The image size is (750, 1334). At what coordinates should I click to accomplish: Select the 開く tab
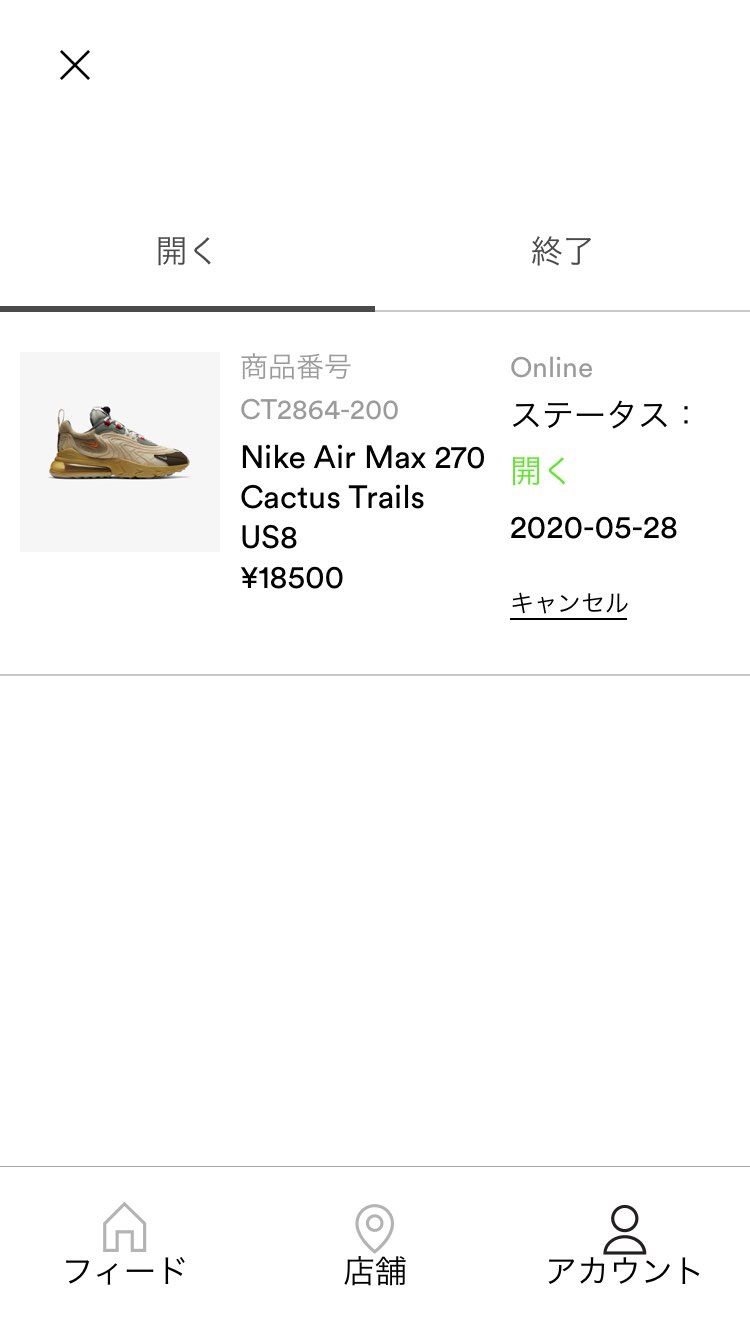(x=186, y=251)
